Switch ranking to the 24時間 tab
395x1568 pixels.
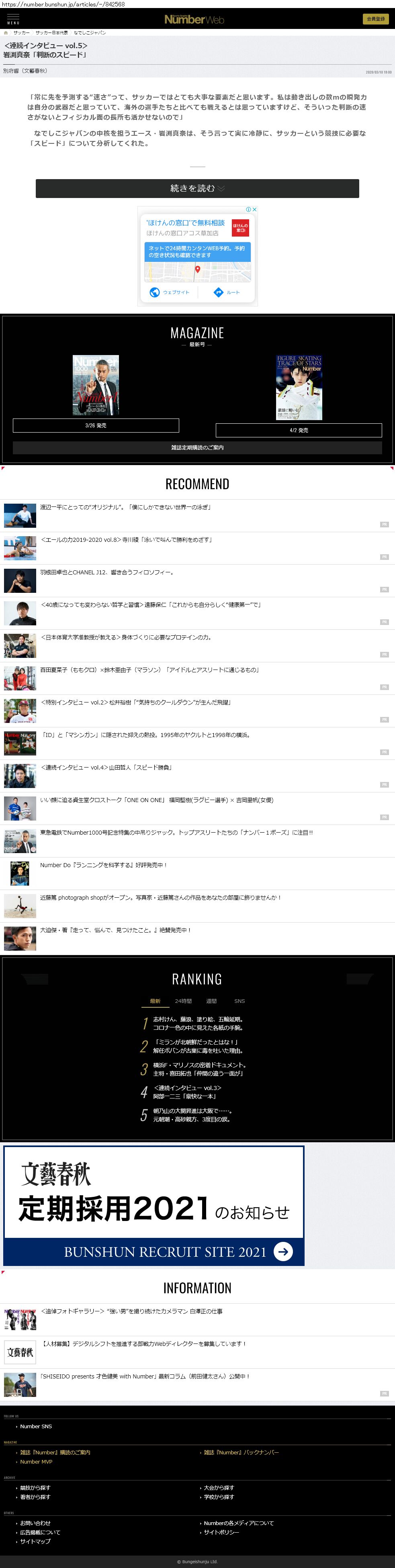tap(183, 1001)
